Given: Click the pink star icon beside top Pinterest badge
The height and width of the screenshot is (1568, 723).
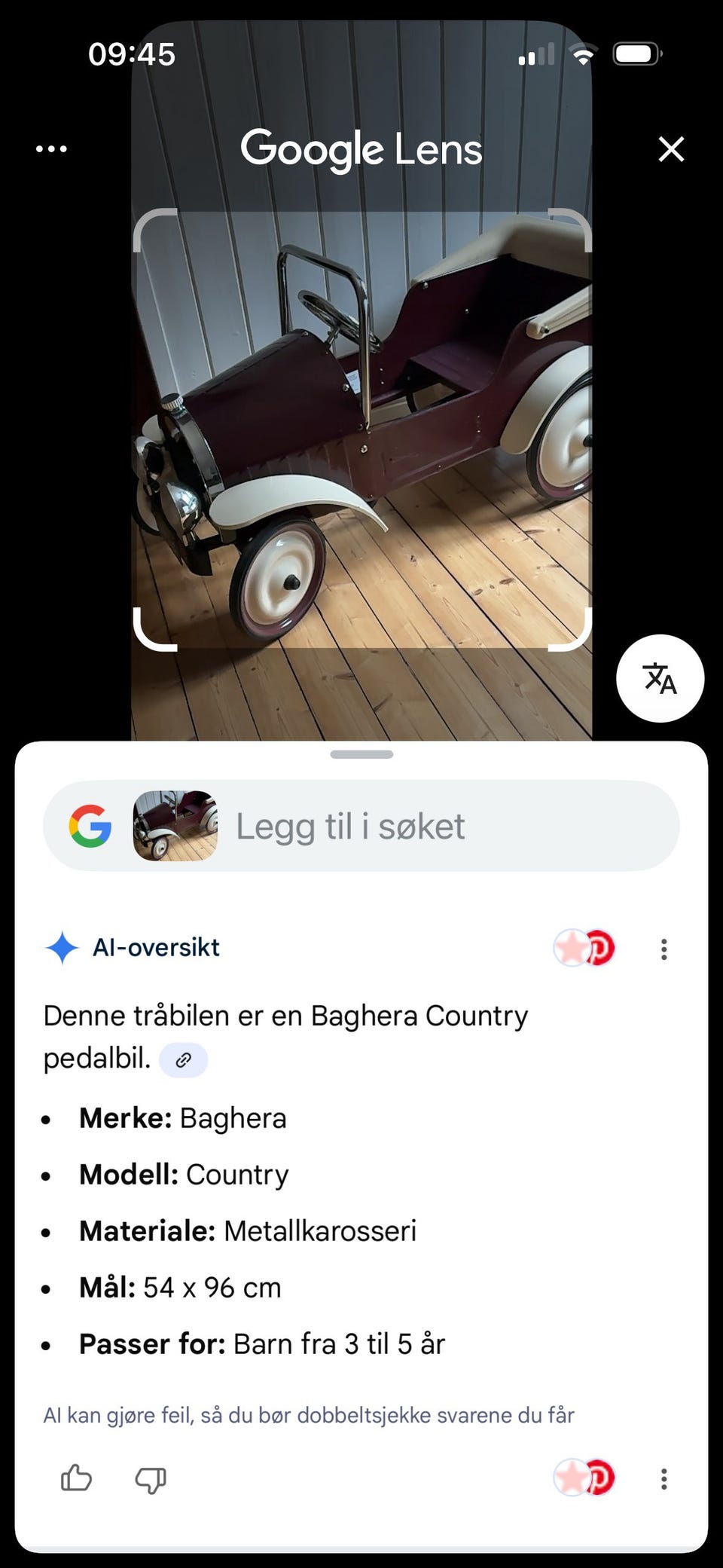Looking at the screenshot, I should tap(571, 948).
